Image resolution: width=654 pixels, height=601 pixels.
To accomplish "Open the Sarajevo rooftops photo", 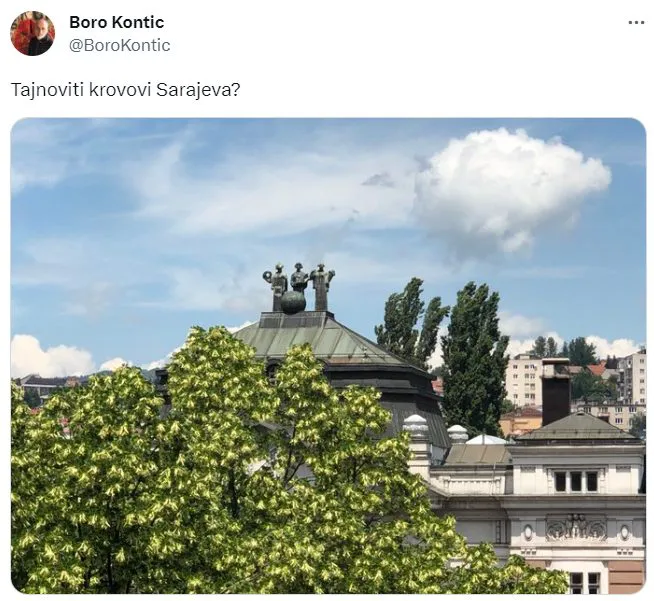I will tap(328, 356).
